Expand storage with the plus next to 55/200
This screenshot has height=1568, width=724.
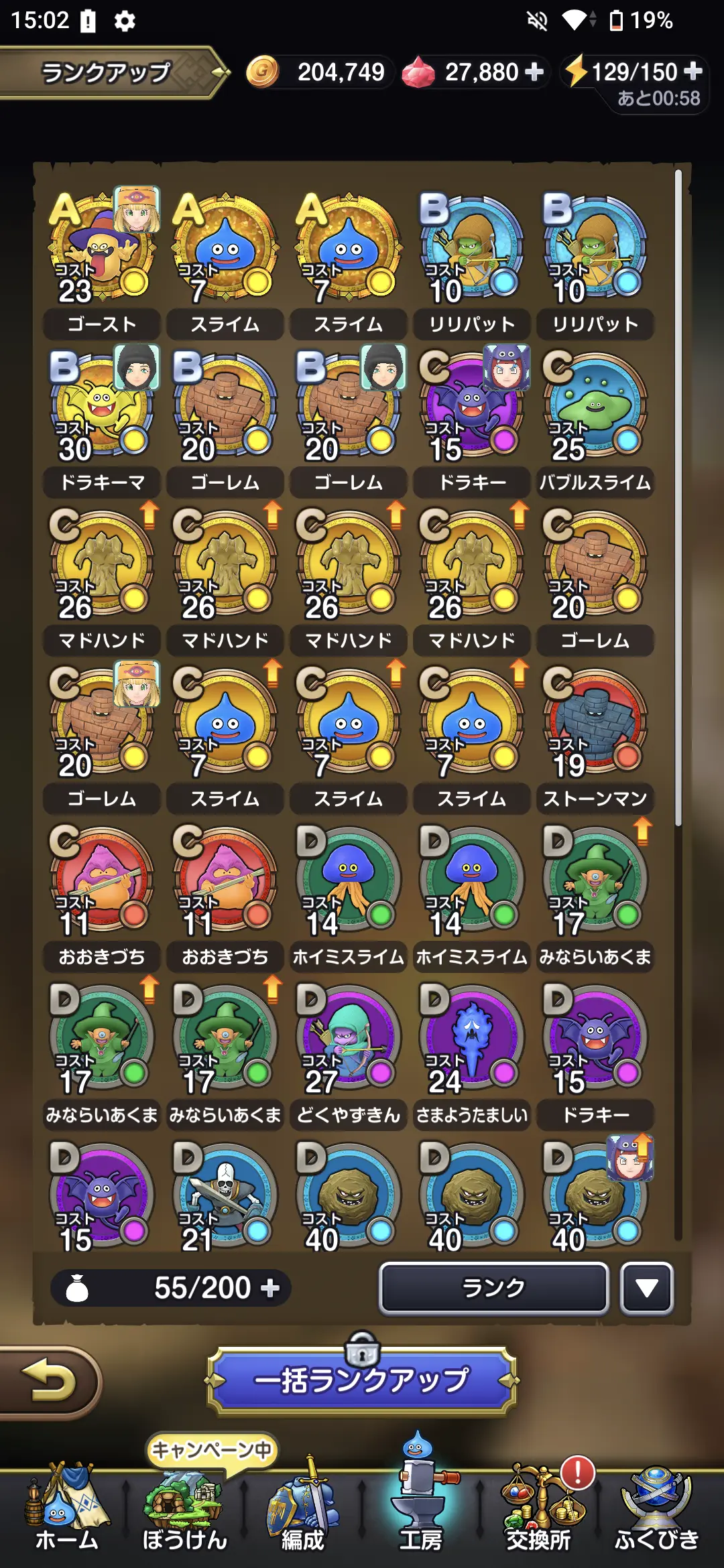[271, 1288]
